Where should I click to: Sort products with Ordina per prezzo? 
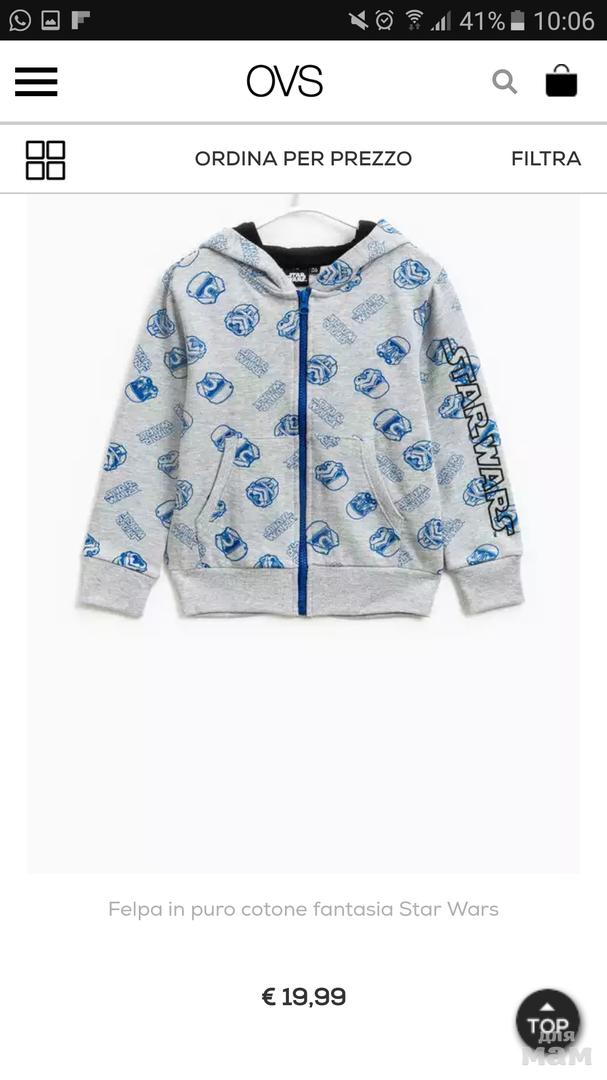[303, 159]
